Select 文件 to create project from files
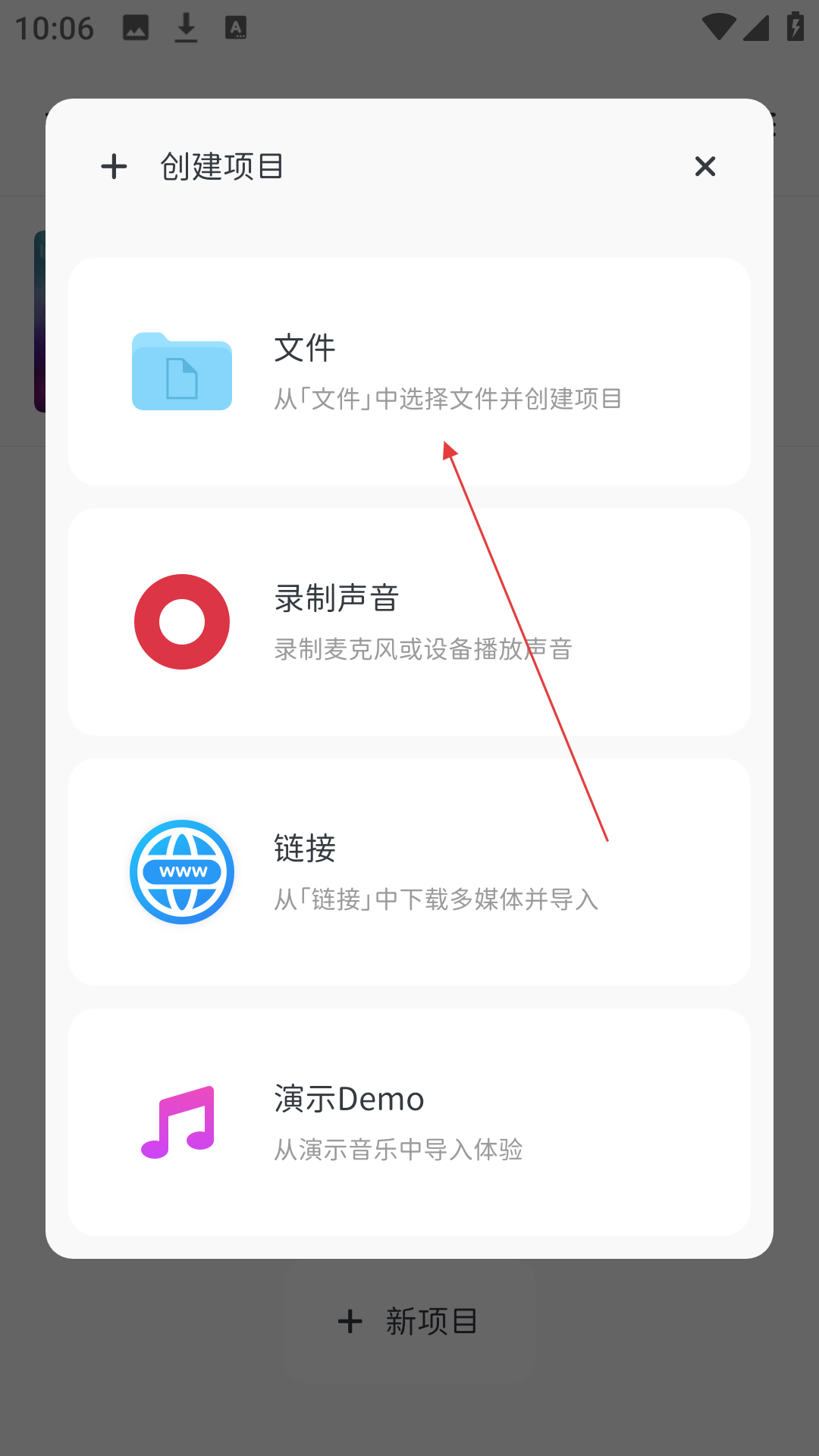The height and width of the screenshot is (1456, 819). pos(409,372)
